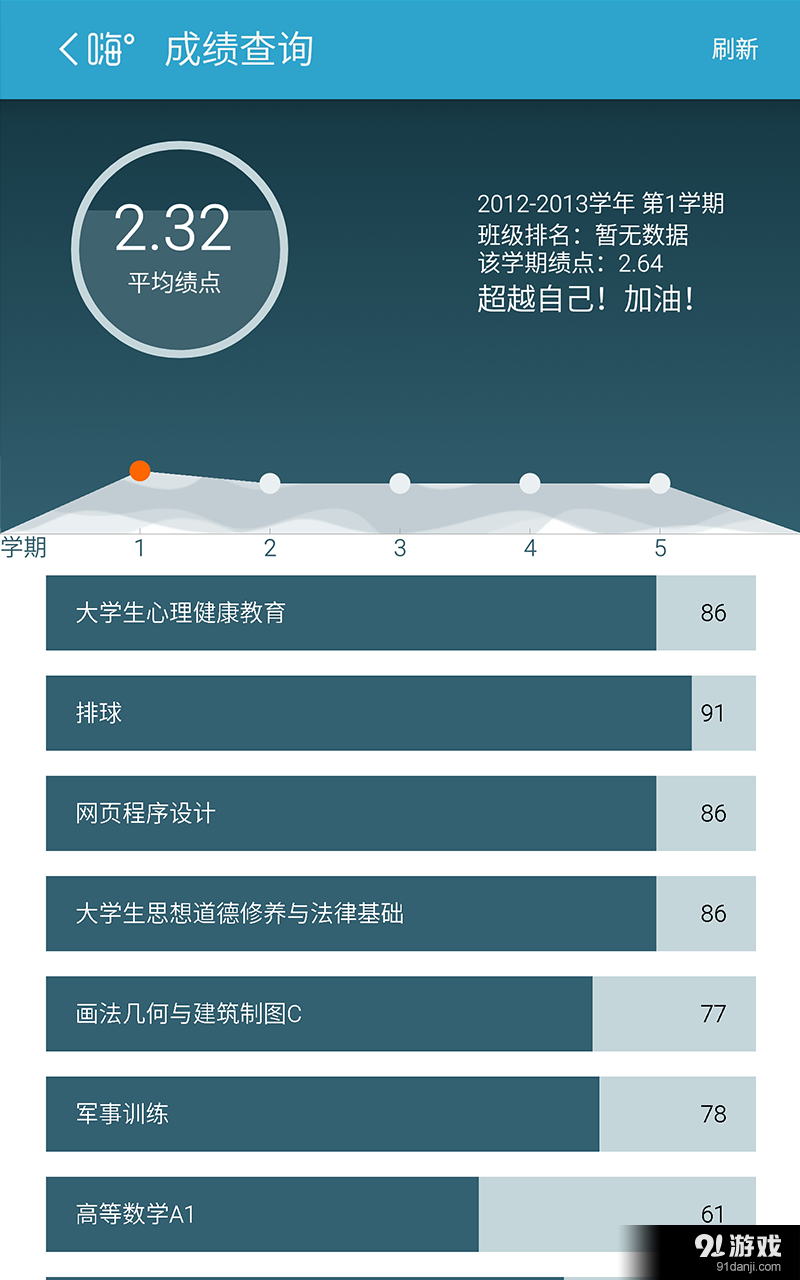Image resolution: width=800 pixels, height=1280 pixels.
Task: Open the 排球 course score bar
Action: coord(400,713)
